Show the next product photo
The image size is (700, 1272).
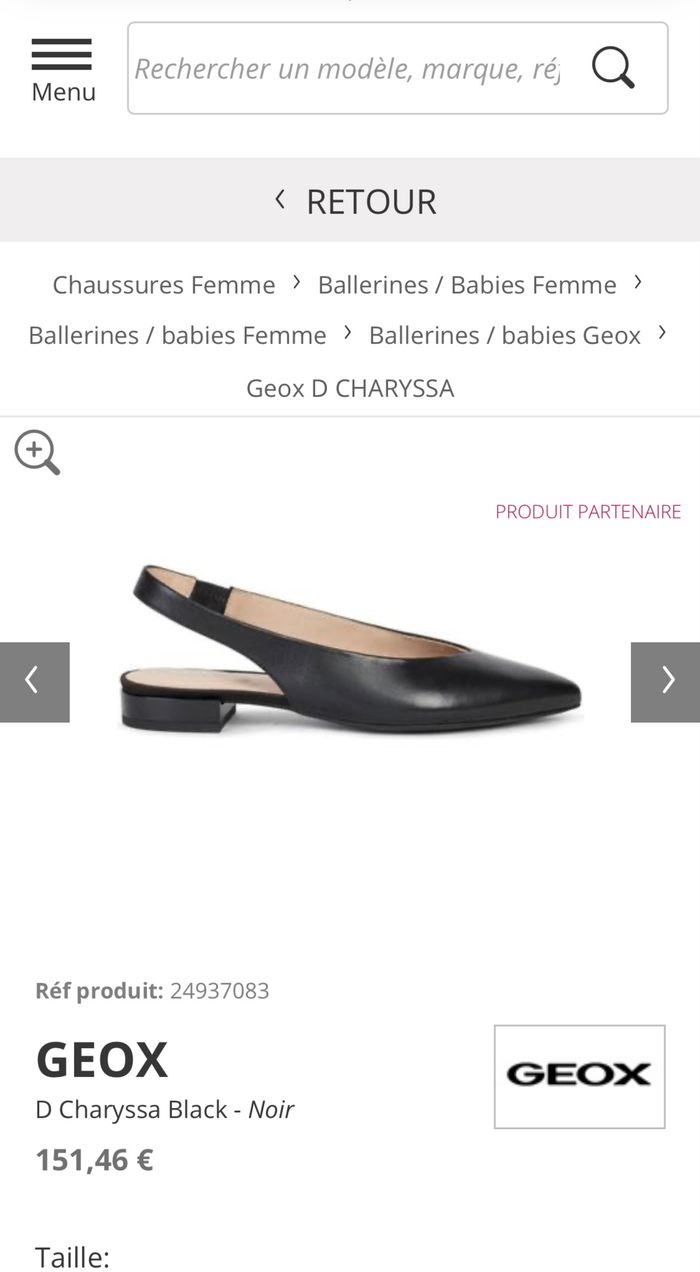(x=666, y=681)
